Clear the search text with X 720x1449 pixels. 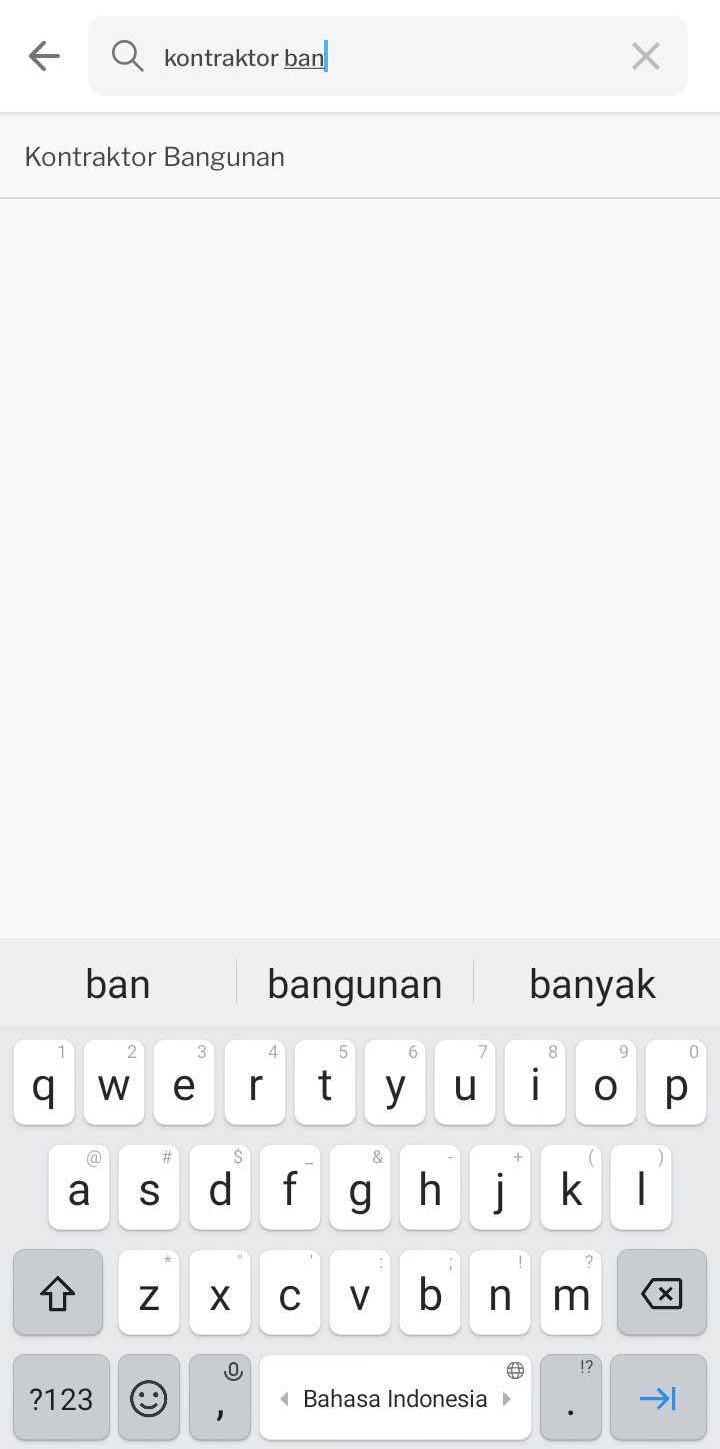click(646, 57)
